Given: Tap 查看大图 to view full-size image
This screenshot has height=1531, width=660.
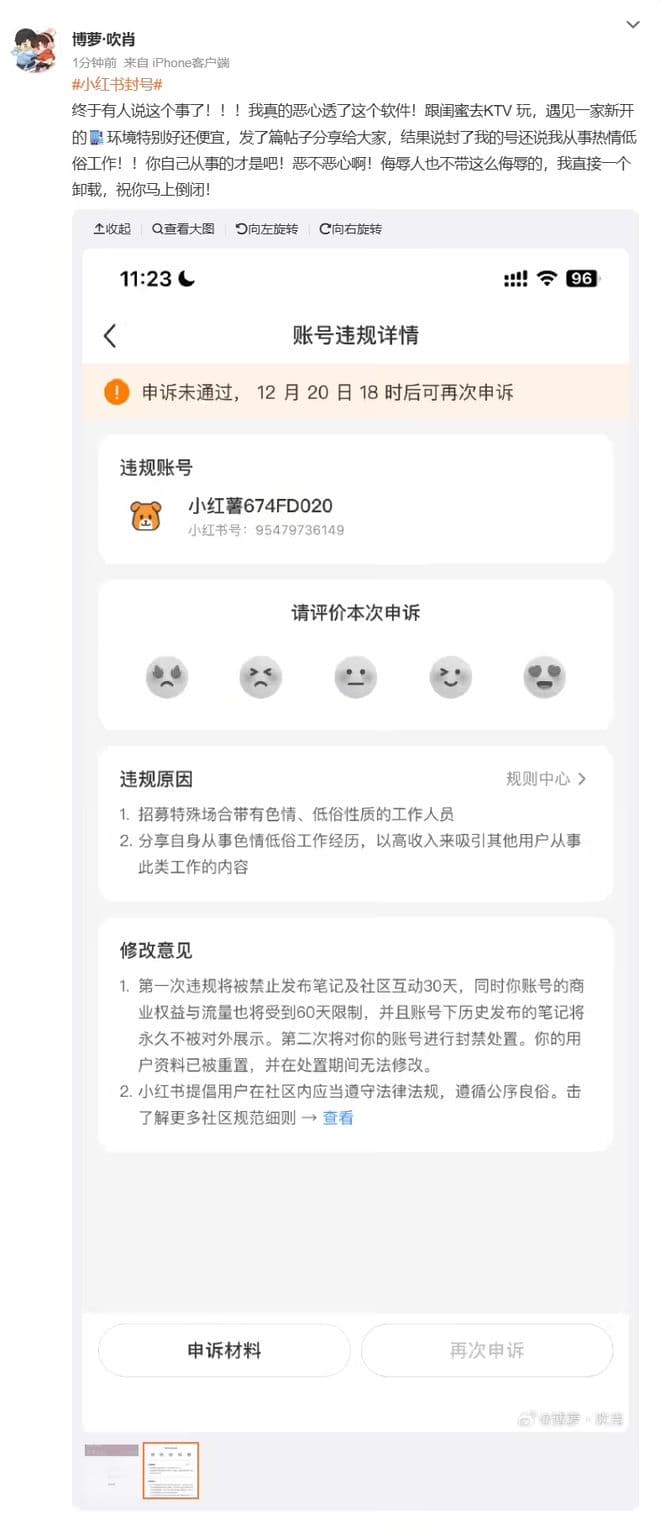Looking at the screenshot, I should point(184,229).
